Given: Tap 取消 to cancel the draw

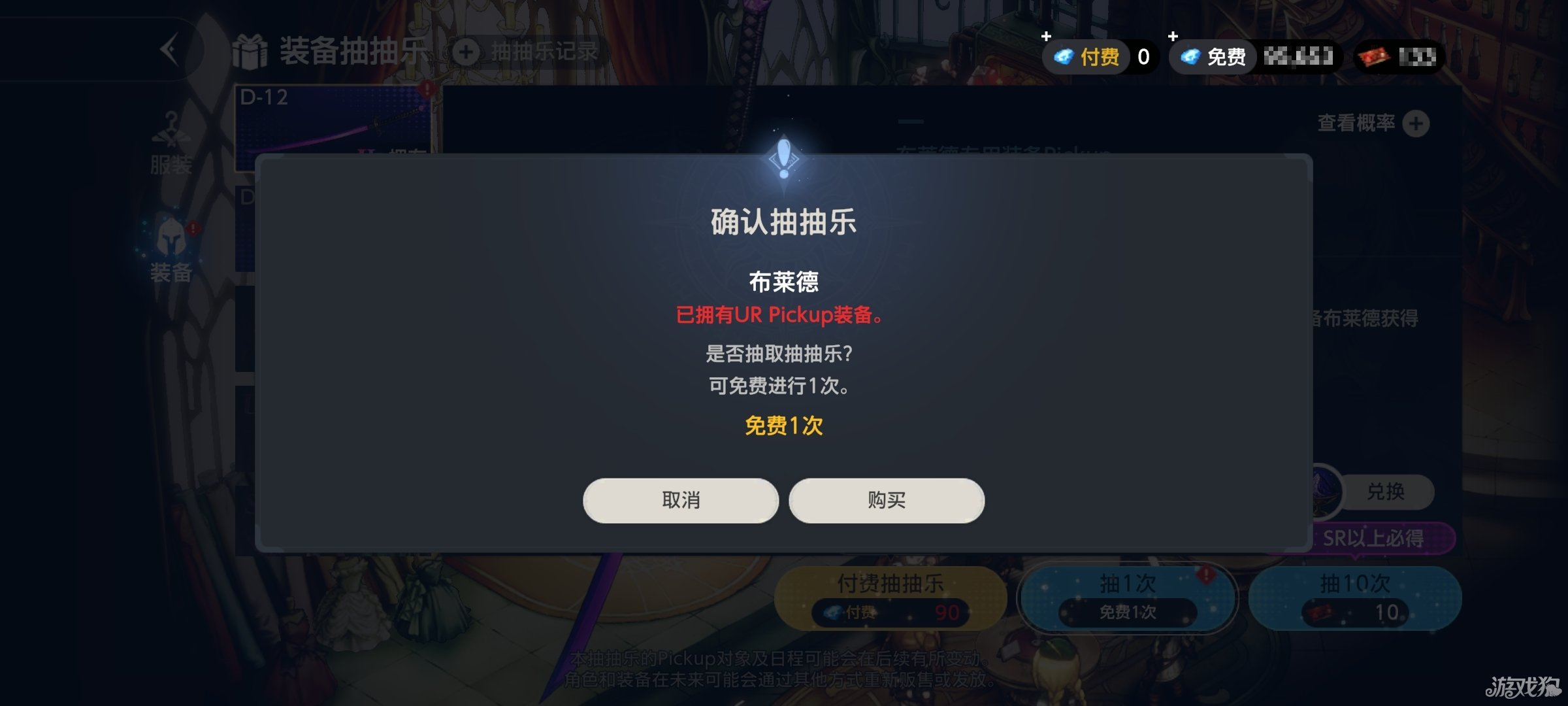Looking at the screenshot, I should (x=680, y=500).
